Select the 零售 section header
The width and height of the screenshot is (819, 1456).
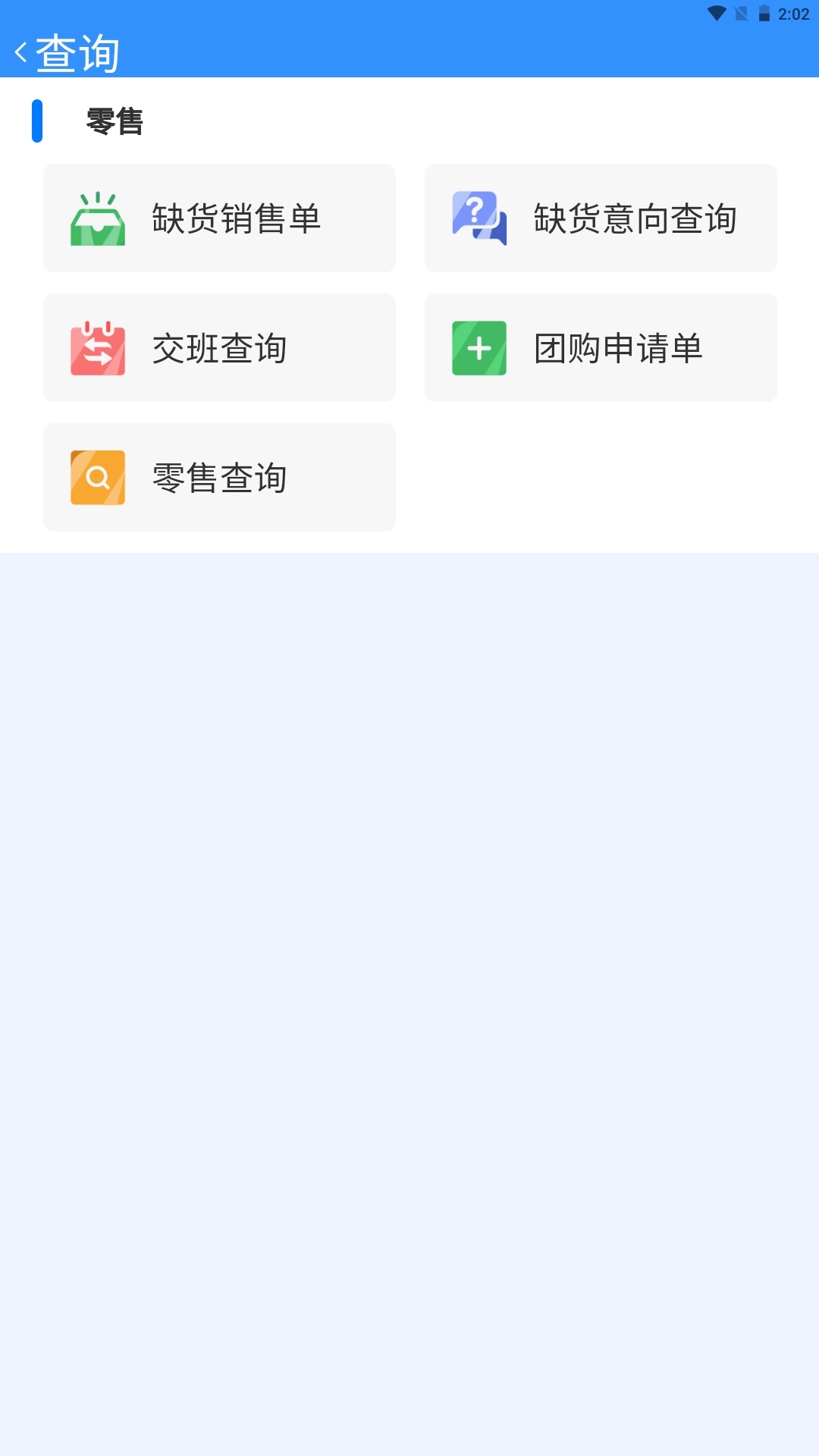click(115, 120)
